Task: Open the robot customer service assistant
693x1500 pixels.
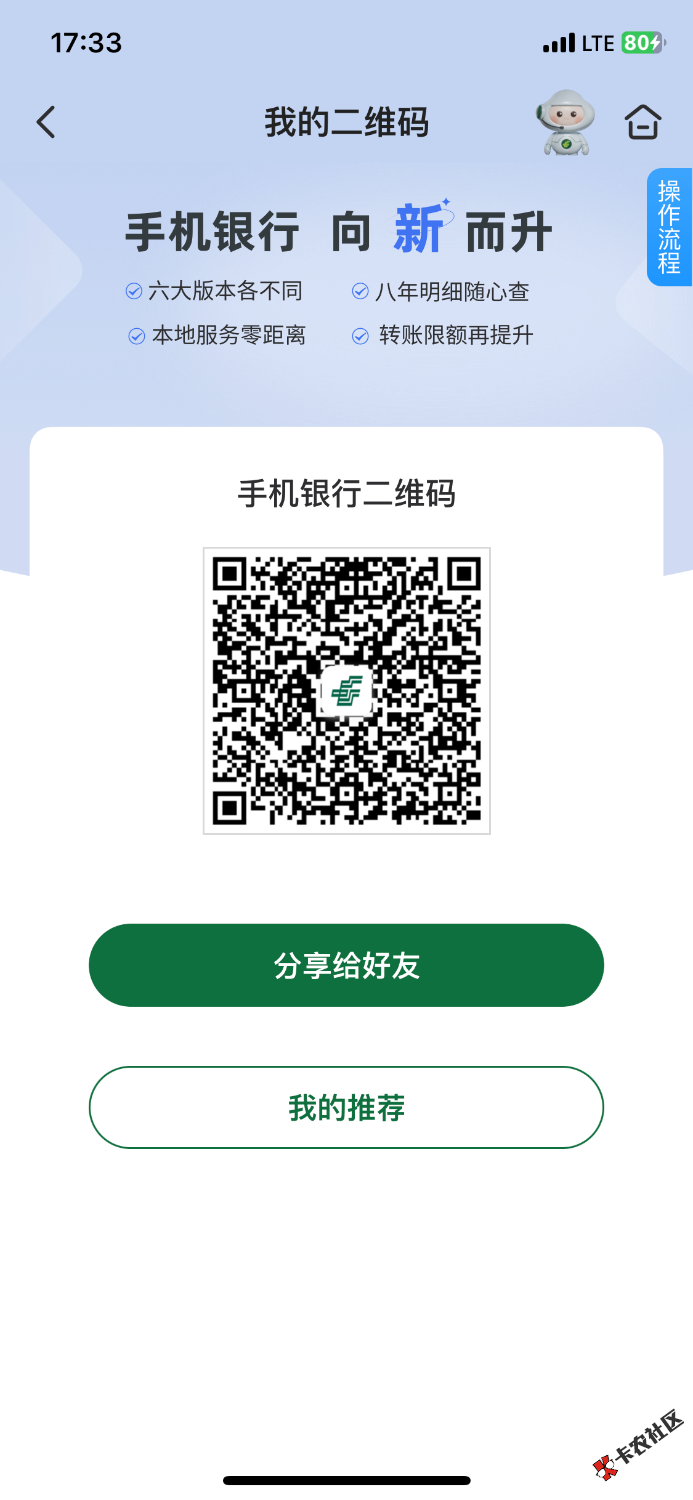Action: 566,122
